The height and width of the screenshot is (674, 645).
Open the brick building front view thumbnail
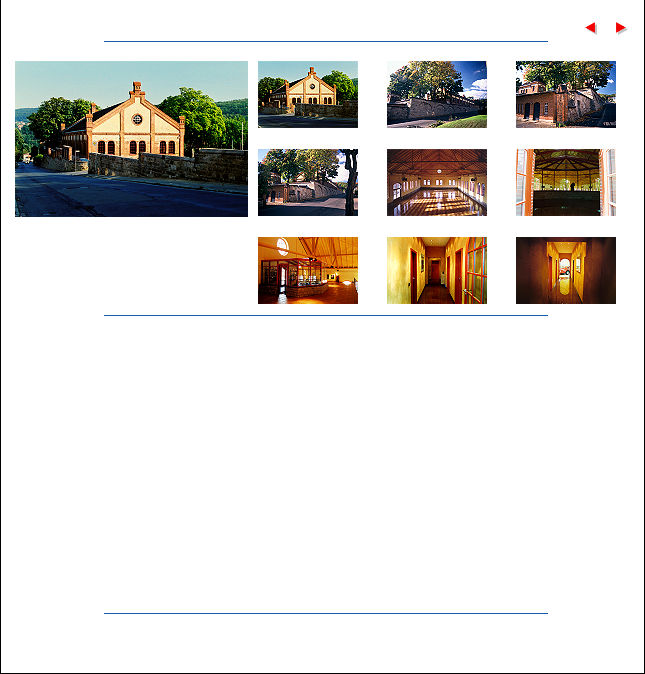[x=308, y=94]
